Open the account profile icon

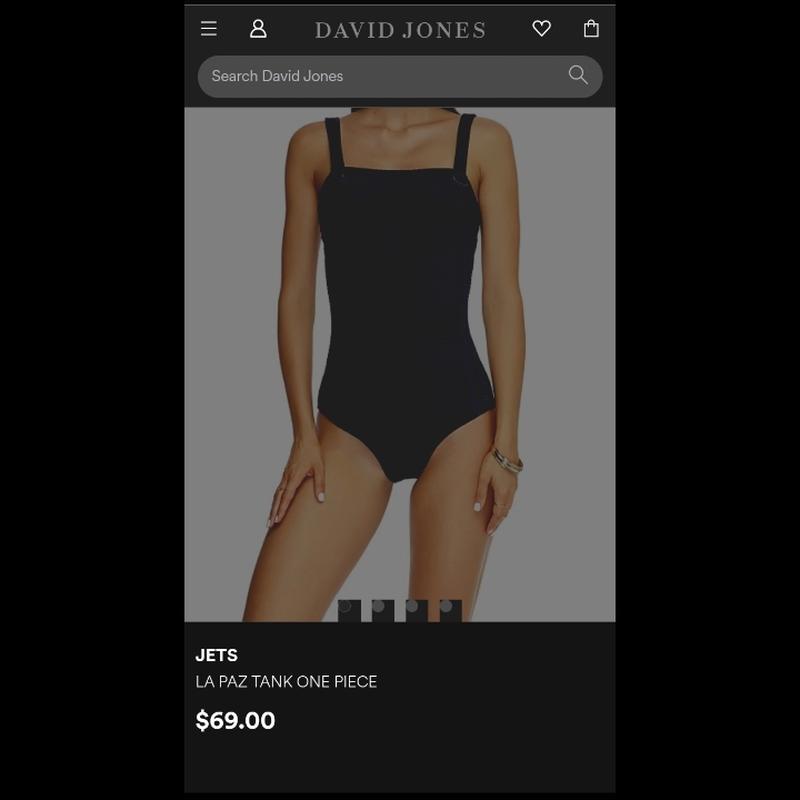258,29
